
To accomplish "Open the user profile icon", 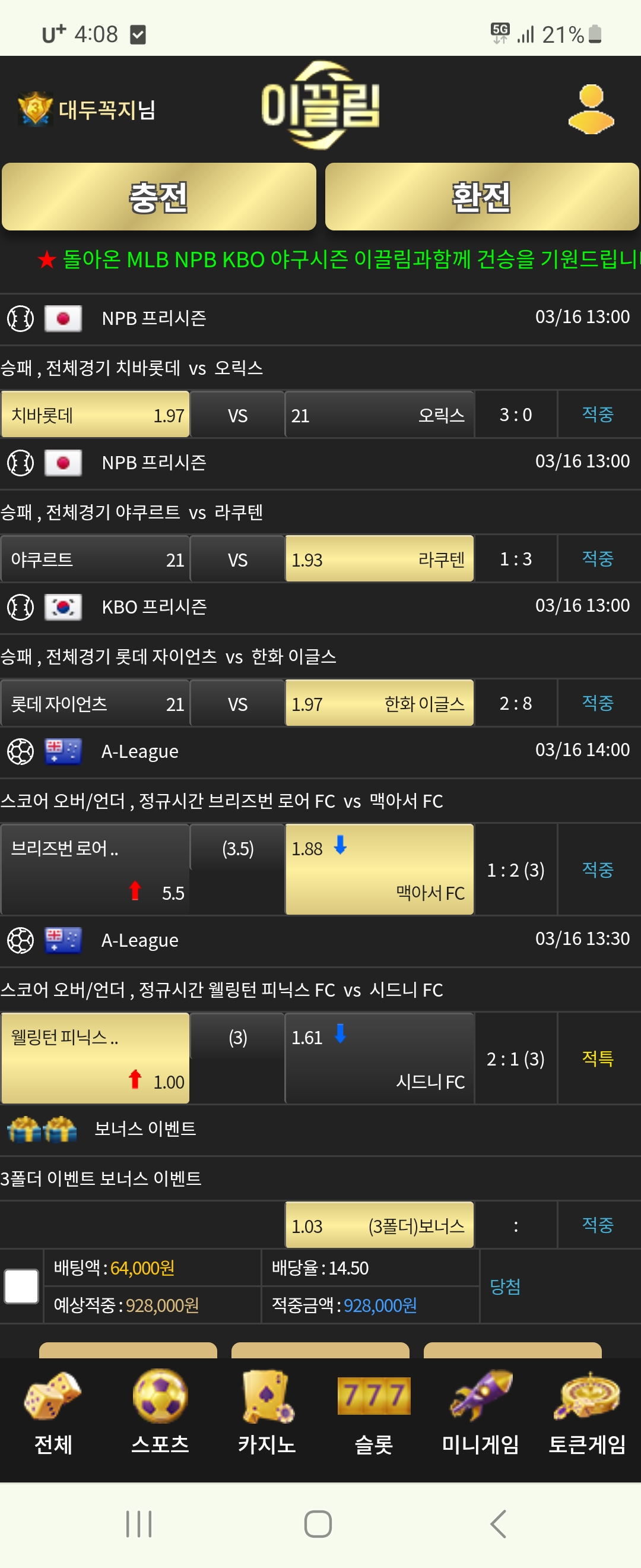I will [591, 109].
